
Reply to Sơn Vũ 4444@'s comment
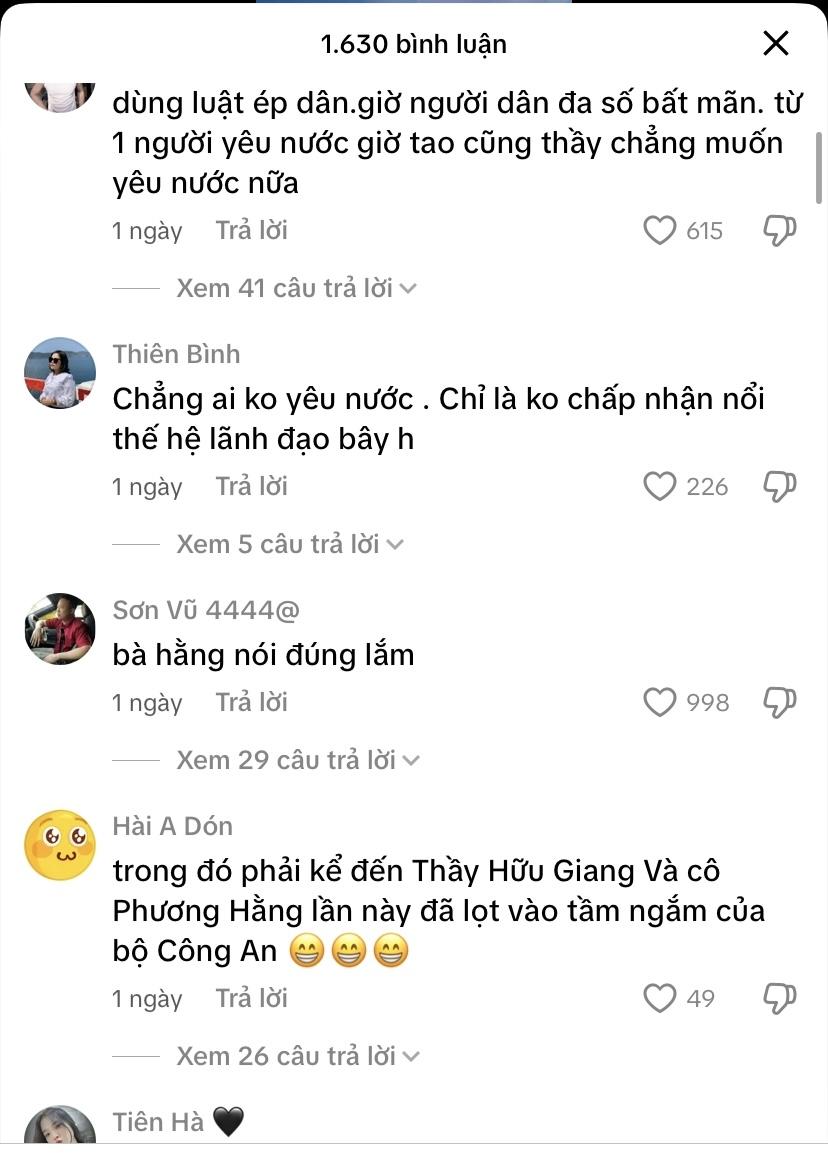[251, 703]
